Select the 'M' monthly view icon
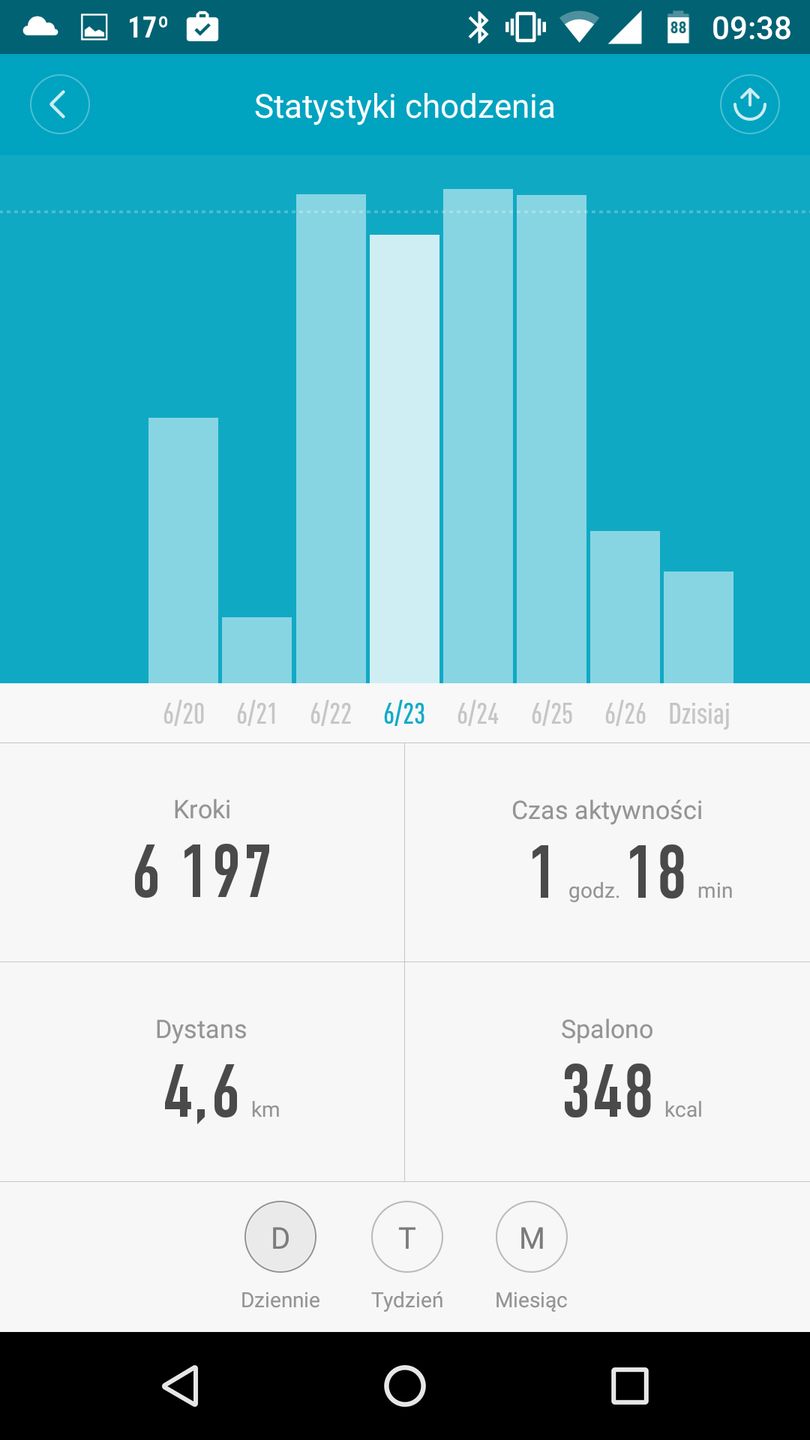The width and height of the screenshot is (810, 1440). 531,1236
